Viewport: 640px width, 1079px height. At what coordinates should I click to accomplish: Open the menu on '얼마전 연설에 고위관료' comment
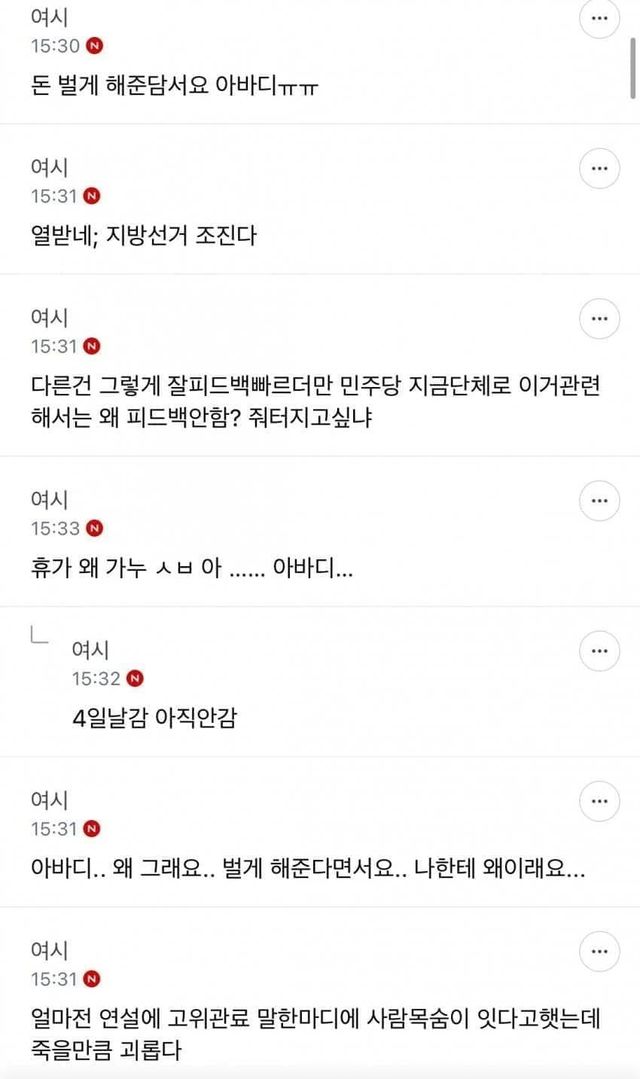point(599,951)
